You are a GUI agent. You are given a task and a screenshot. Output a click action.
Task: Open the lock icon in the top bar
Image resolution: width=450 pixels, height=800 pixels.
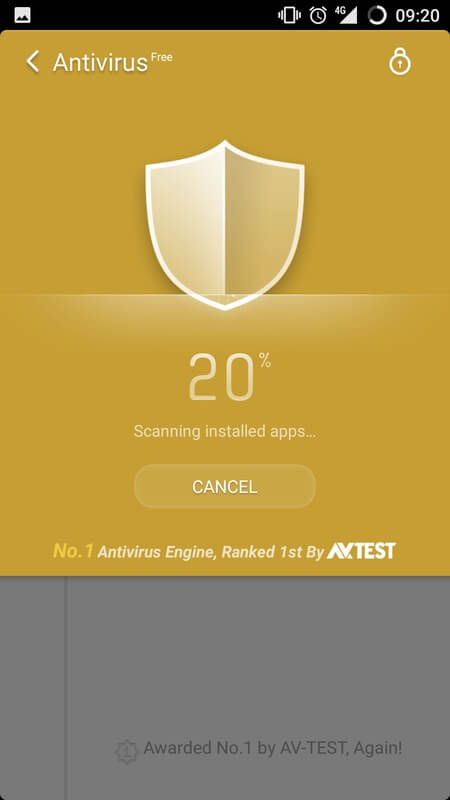(x=399, y=62)
